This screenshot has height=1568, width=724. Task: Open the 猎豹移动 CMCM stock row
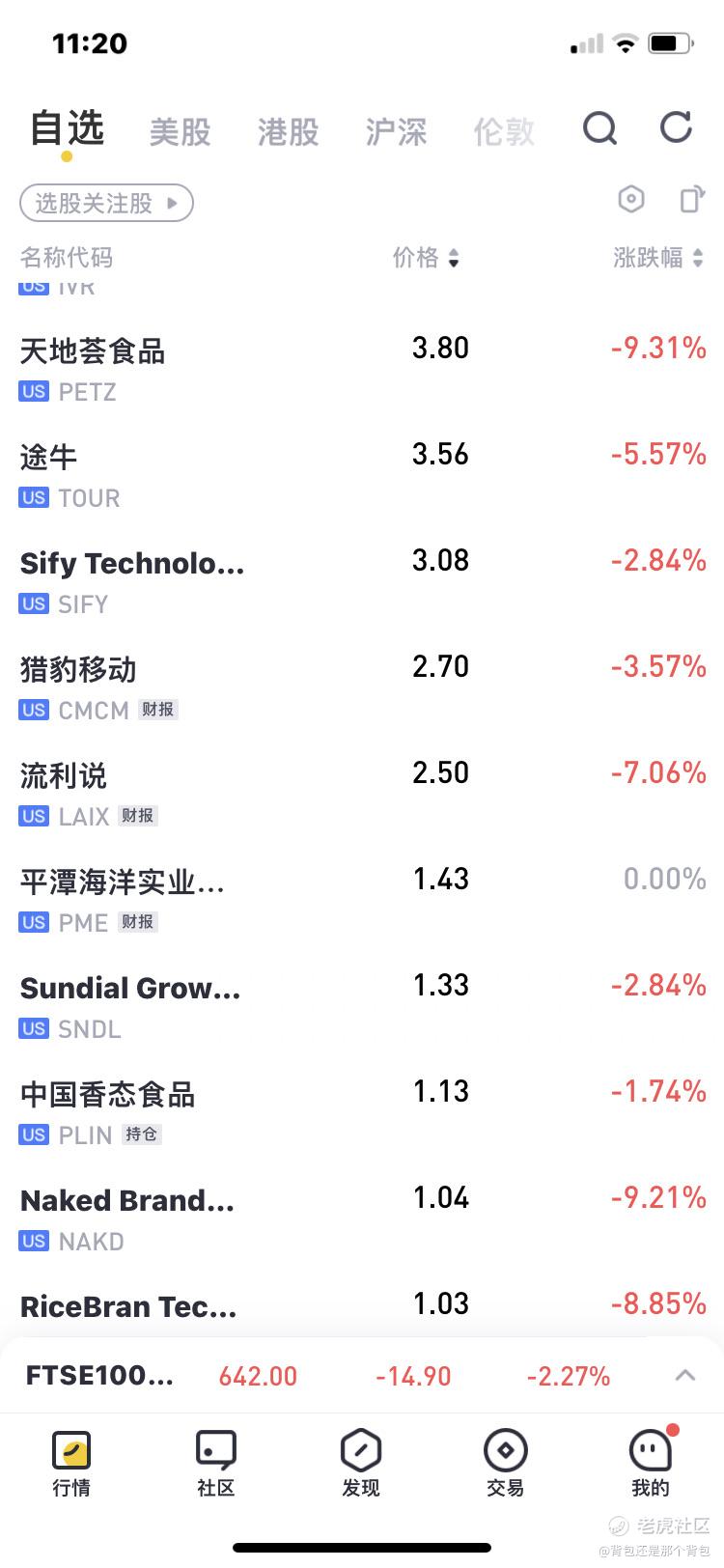point(362,687)
